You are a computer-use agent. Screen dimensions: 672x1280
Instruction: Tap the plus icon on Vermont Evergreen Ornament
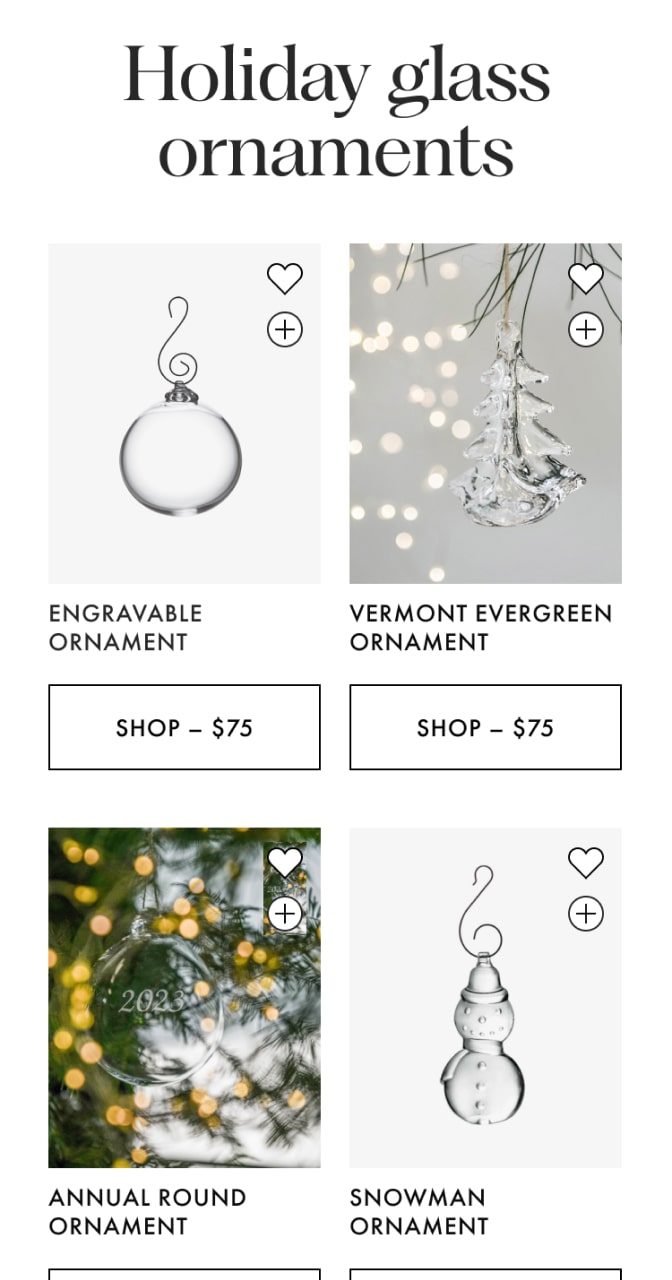586,329
